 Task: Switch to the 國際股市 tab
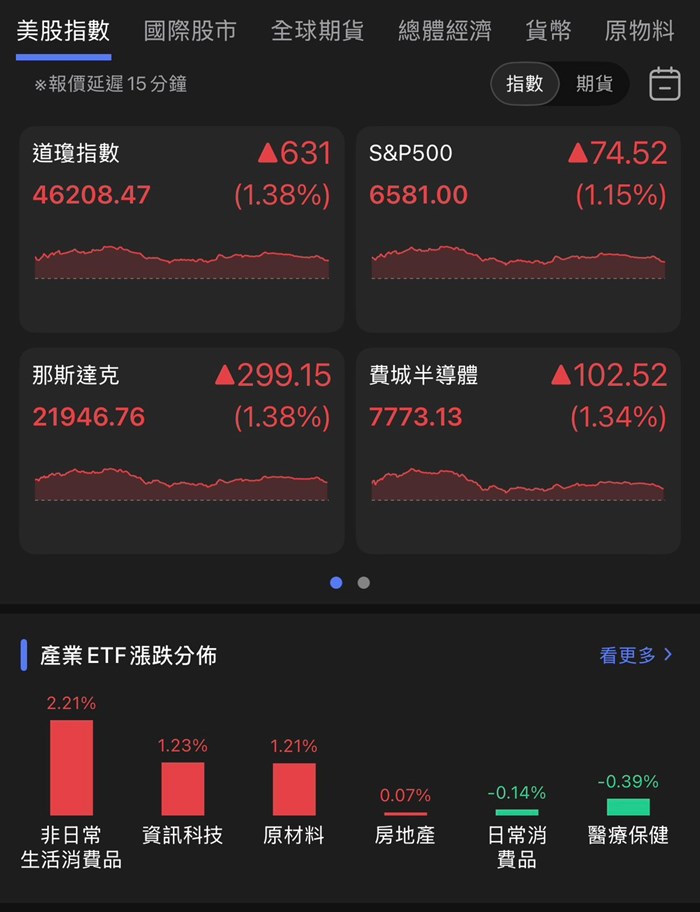(x=190, y=31)
